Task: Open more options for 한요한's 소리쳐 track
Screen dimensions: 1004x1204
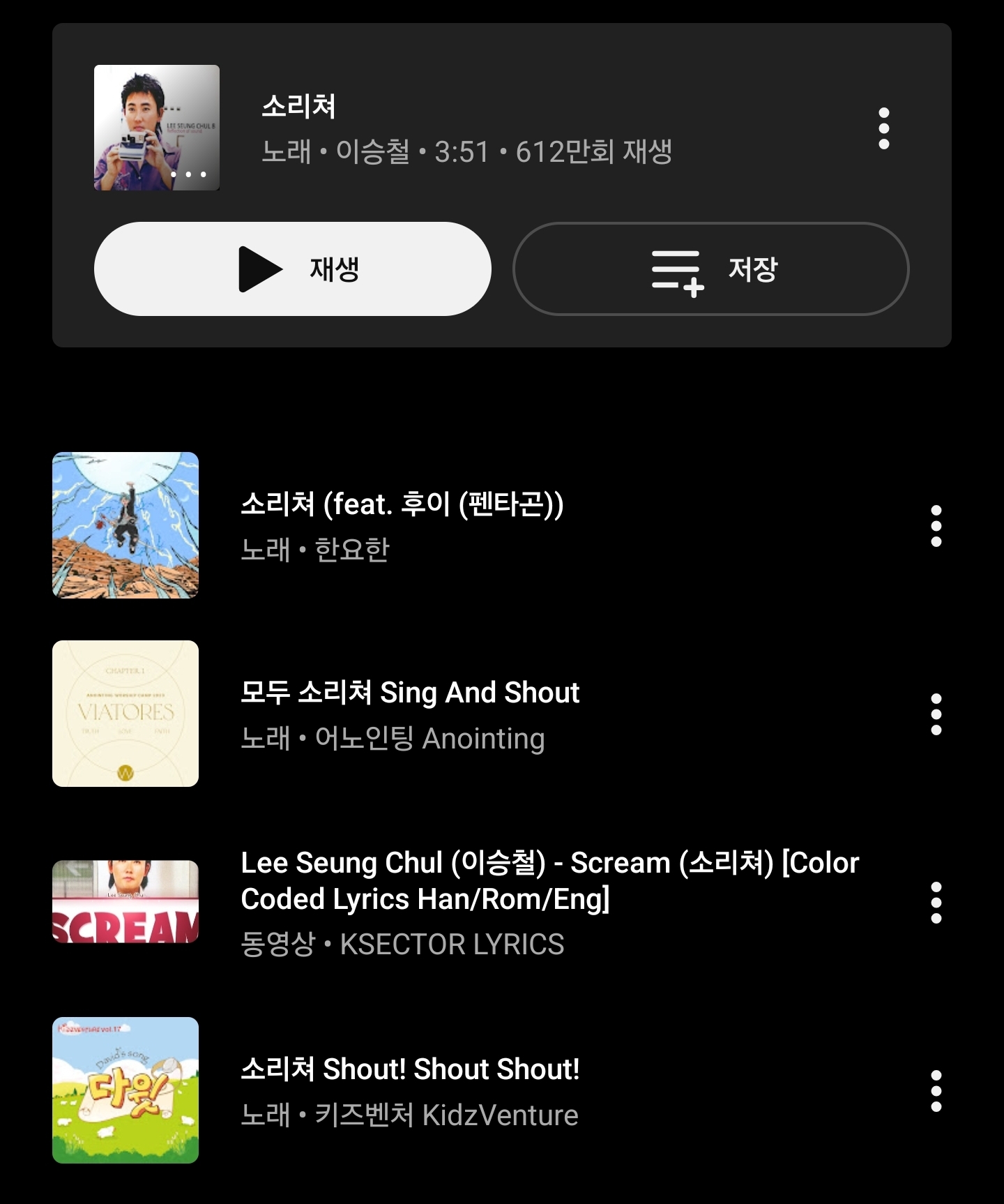Action: [x=936, y=526]
